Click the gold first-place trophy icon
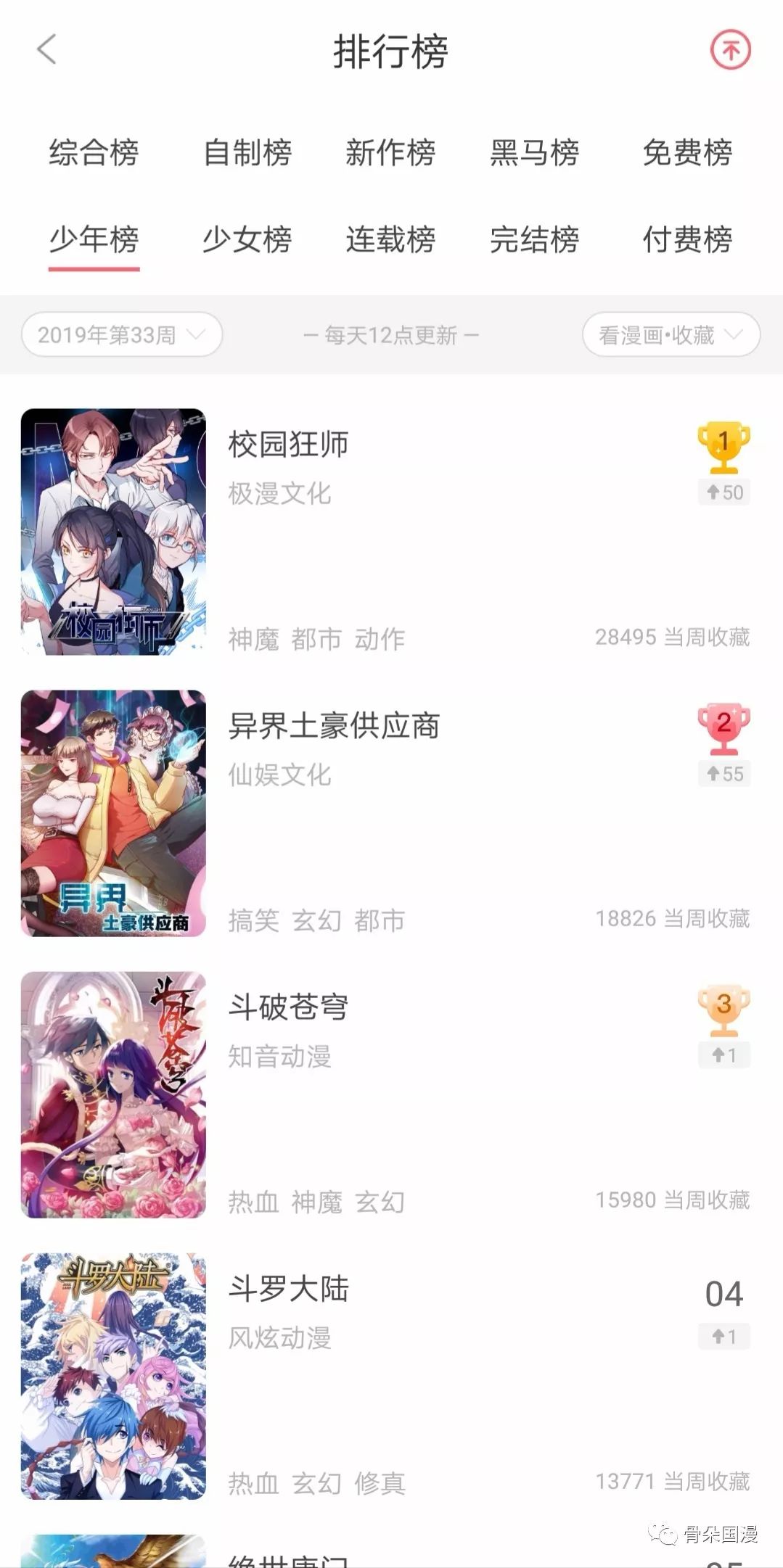The height and width of the screenshot is (1568, 783). pyautogui.click(x=723, y=445)
